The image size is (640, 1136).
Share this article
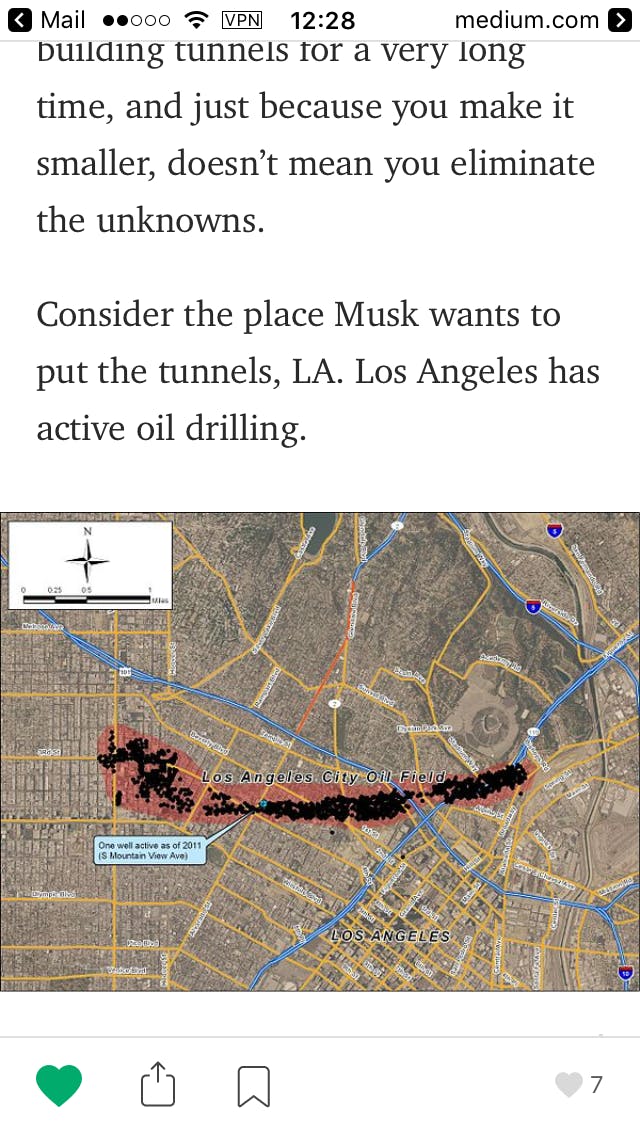pyautogui.click(x=157, y=1084)
